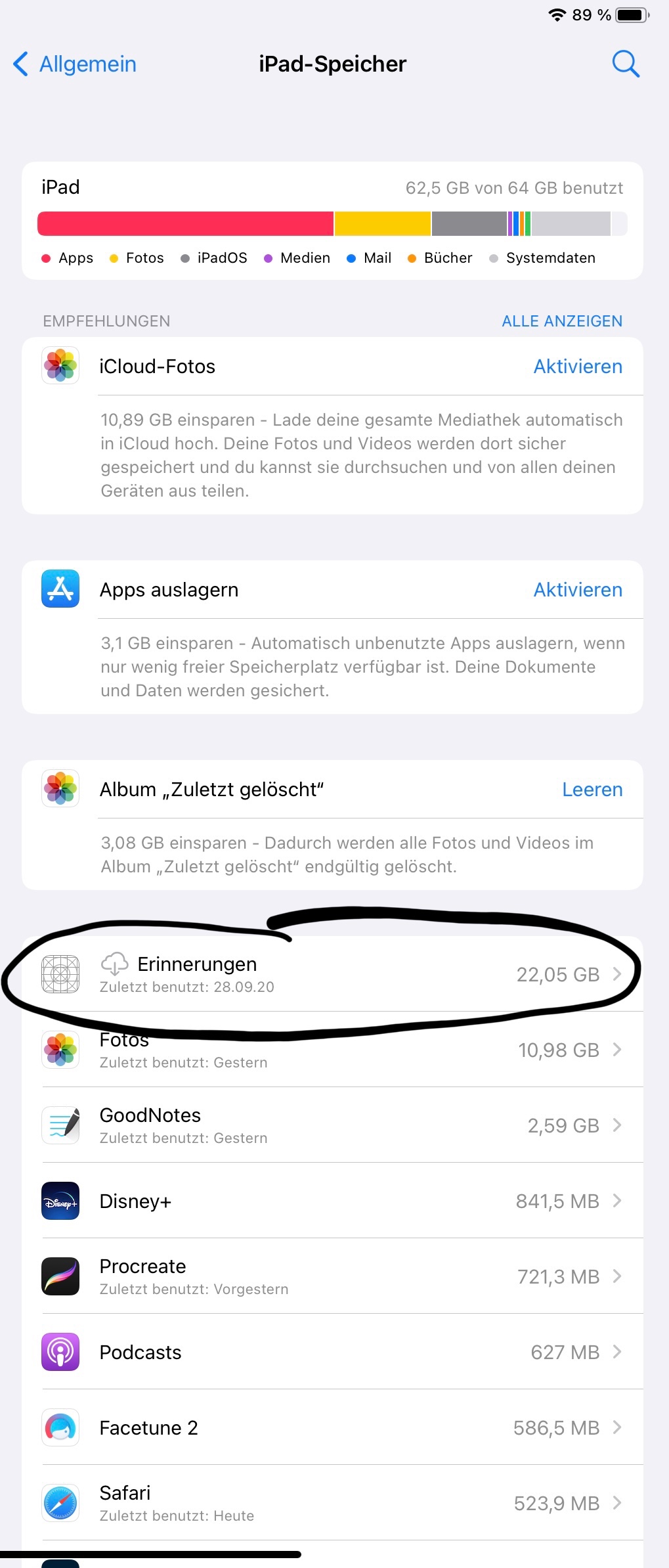Activate iCloud-Fotos
This screenshot has width=669, height=1568.
click(577, 367)
